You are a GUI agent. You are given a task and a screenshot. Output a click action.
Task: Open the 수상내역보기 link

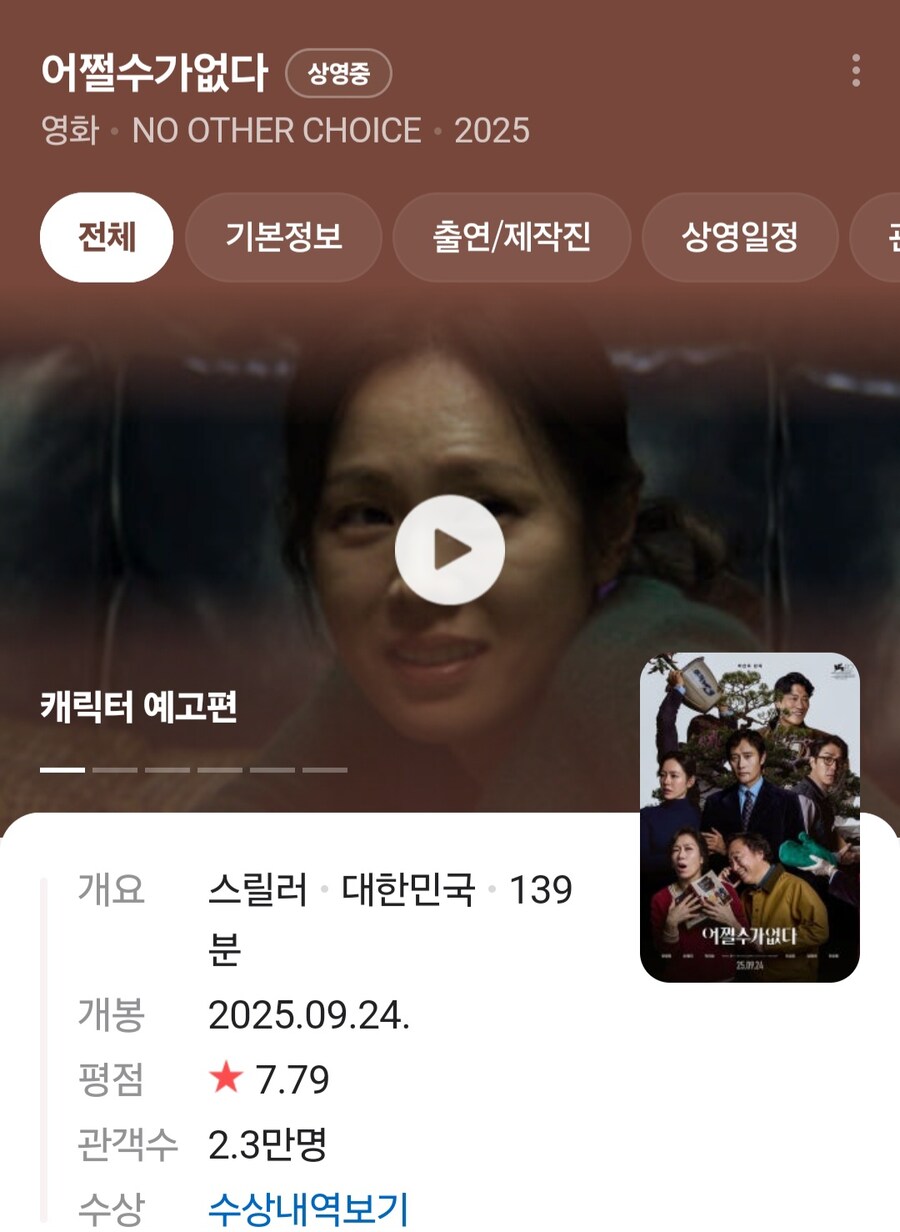click(x=308, y=1208)
